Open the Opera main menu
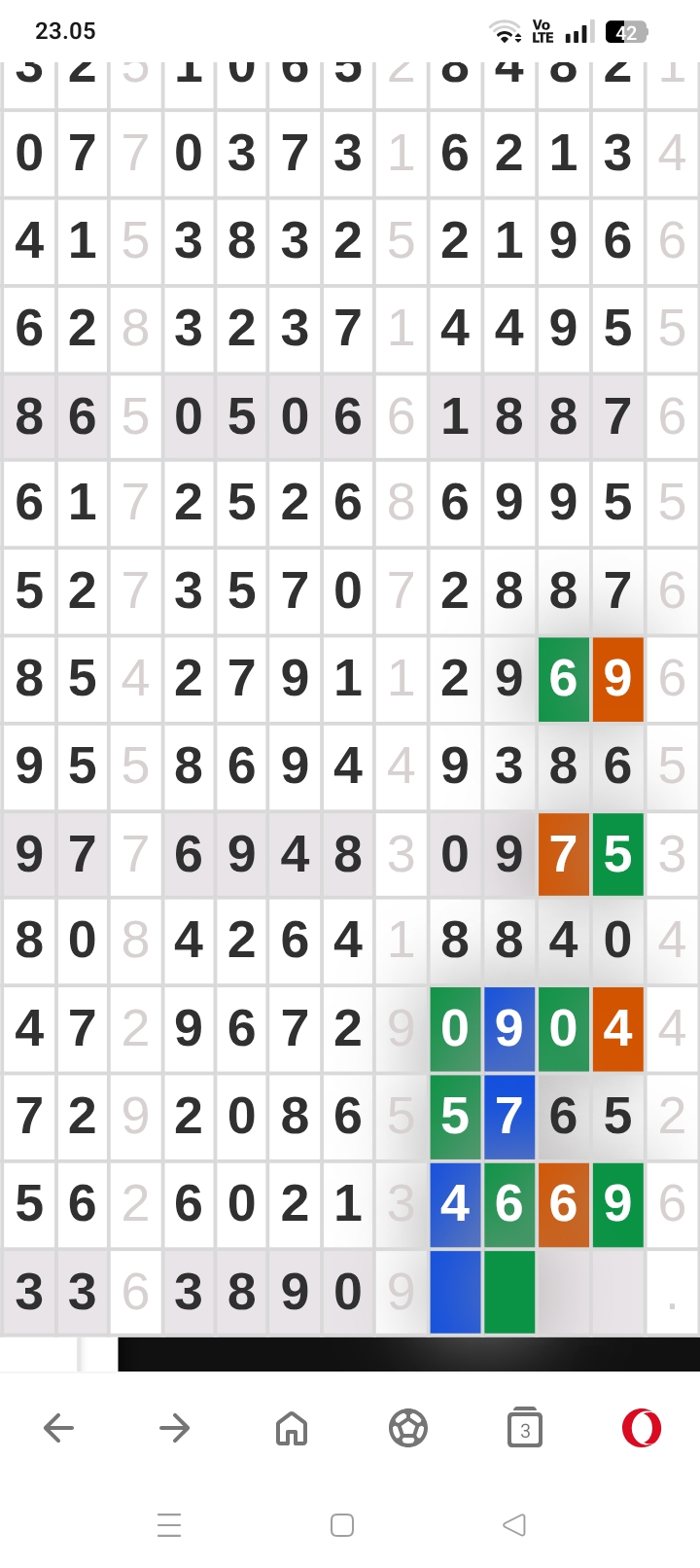The height and width of the screenshot is (1568, 700). coord(642,1428)
